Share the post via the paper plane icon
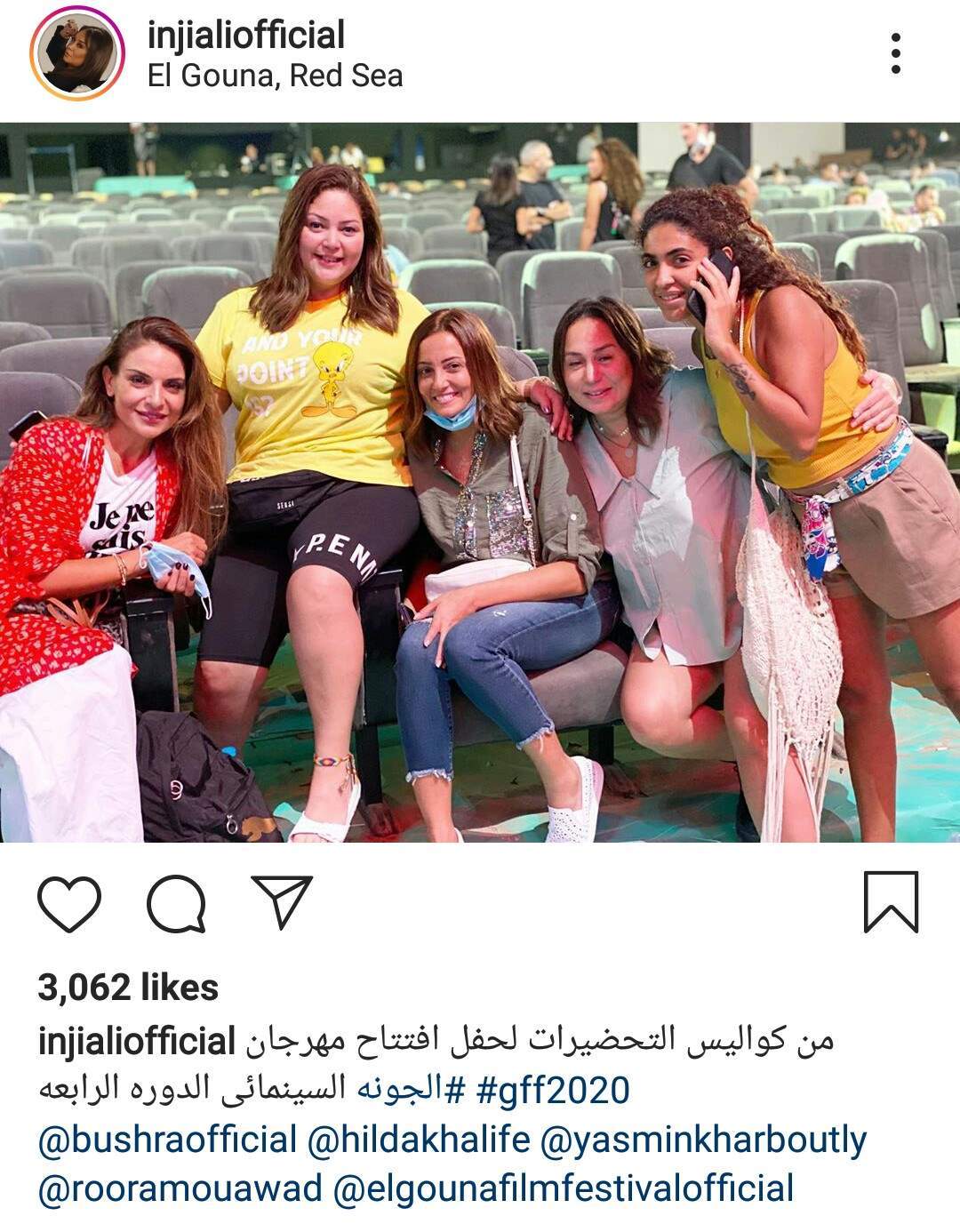 pyautogui.click(x=282, y=901)
